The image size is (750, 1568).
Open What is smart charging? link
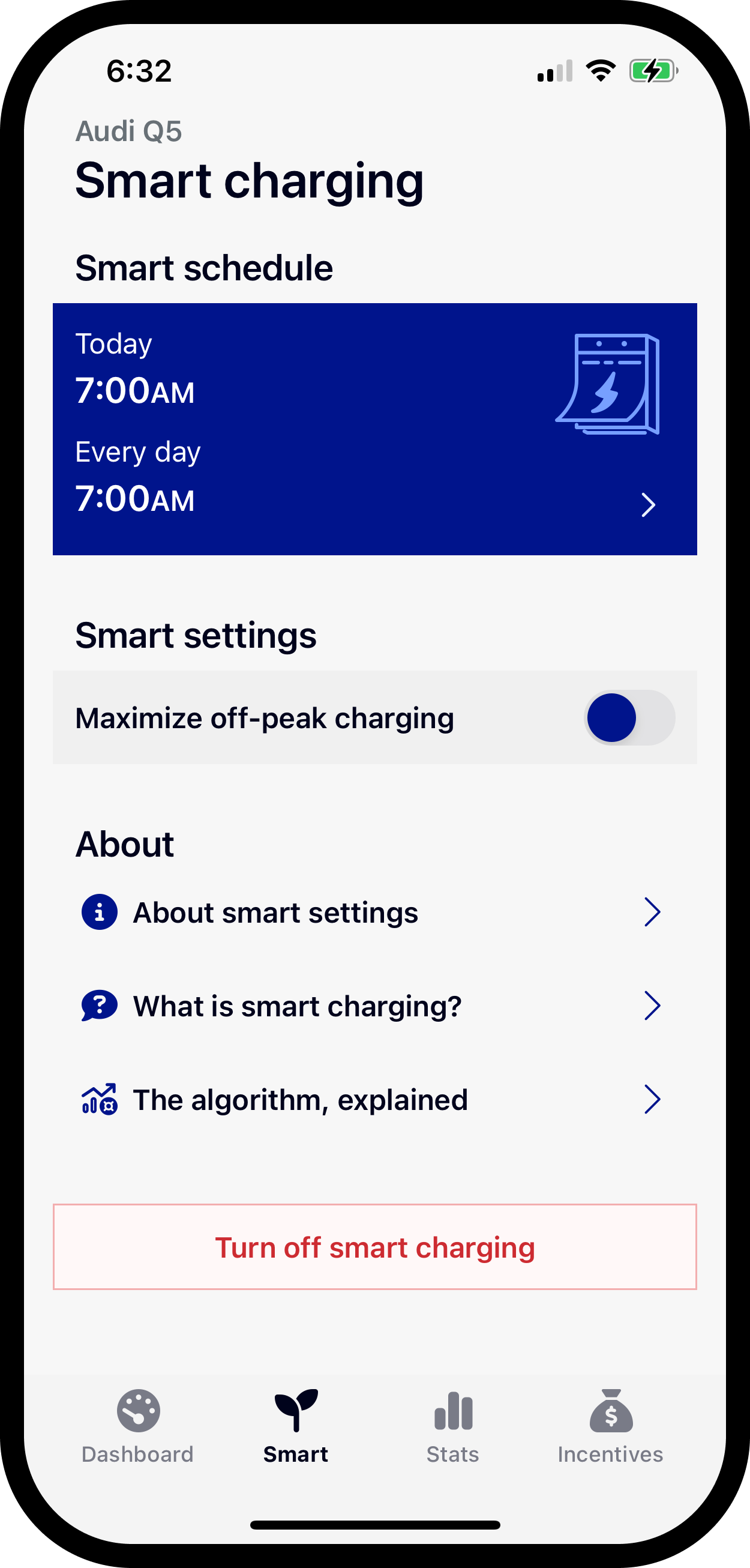(x=298, y=1006)
